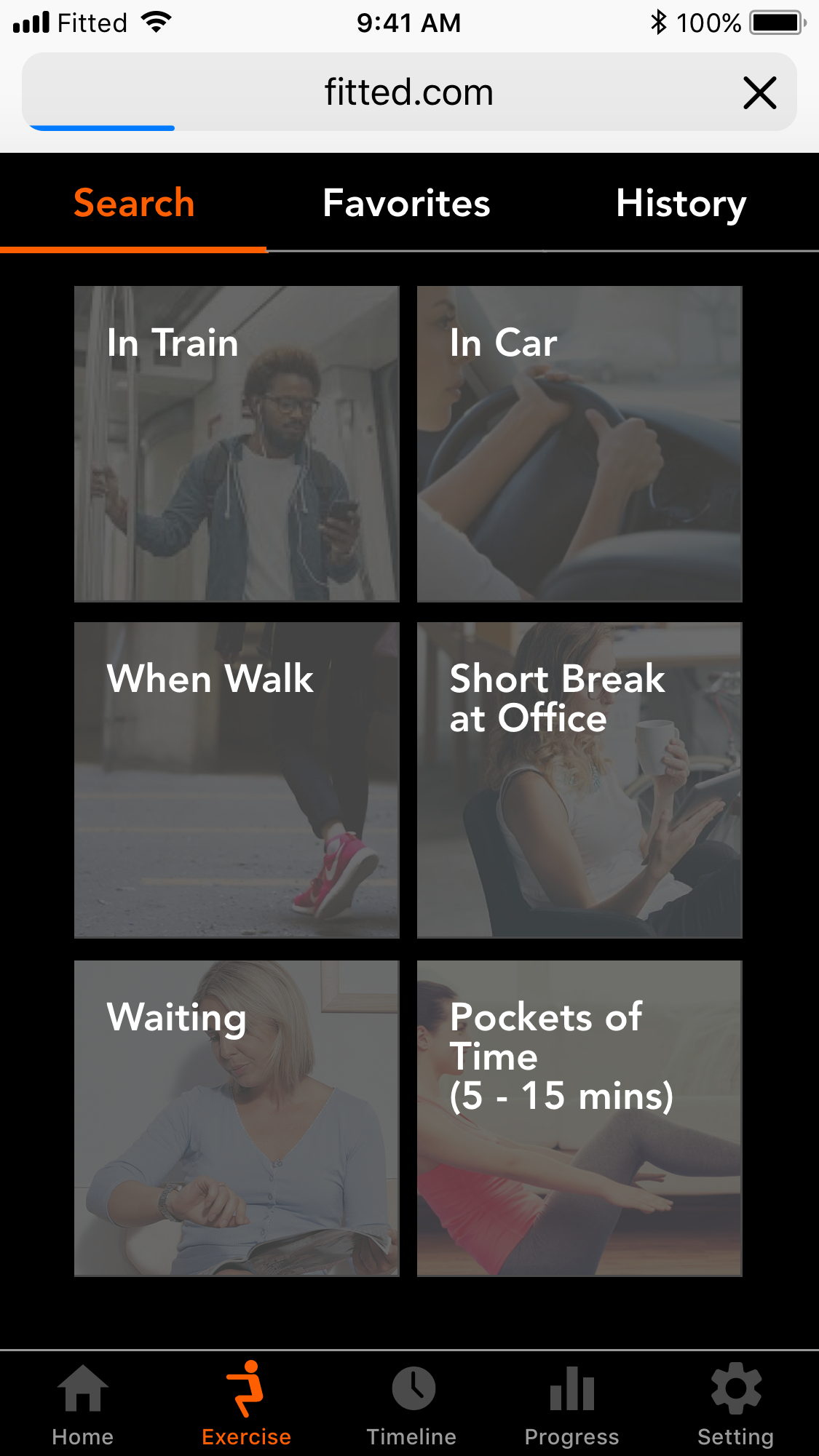Go to the Home tab
819x1456 pixels.
pyautogui.click(x=83, y=1404)
